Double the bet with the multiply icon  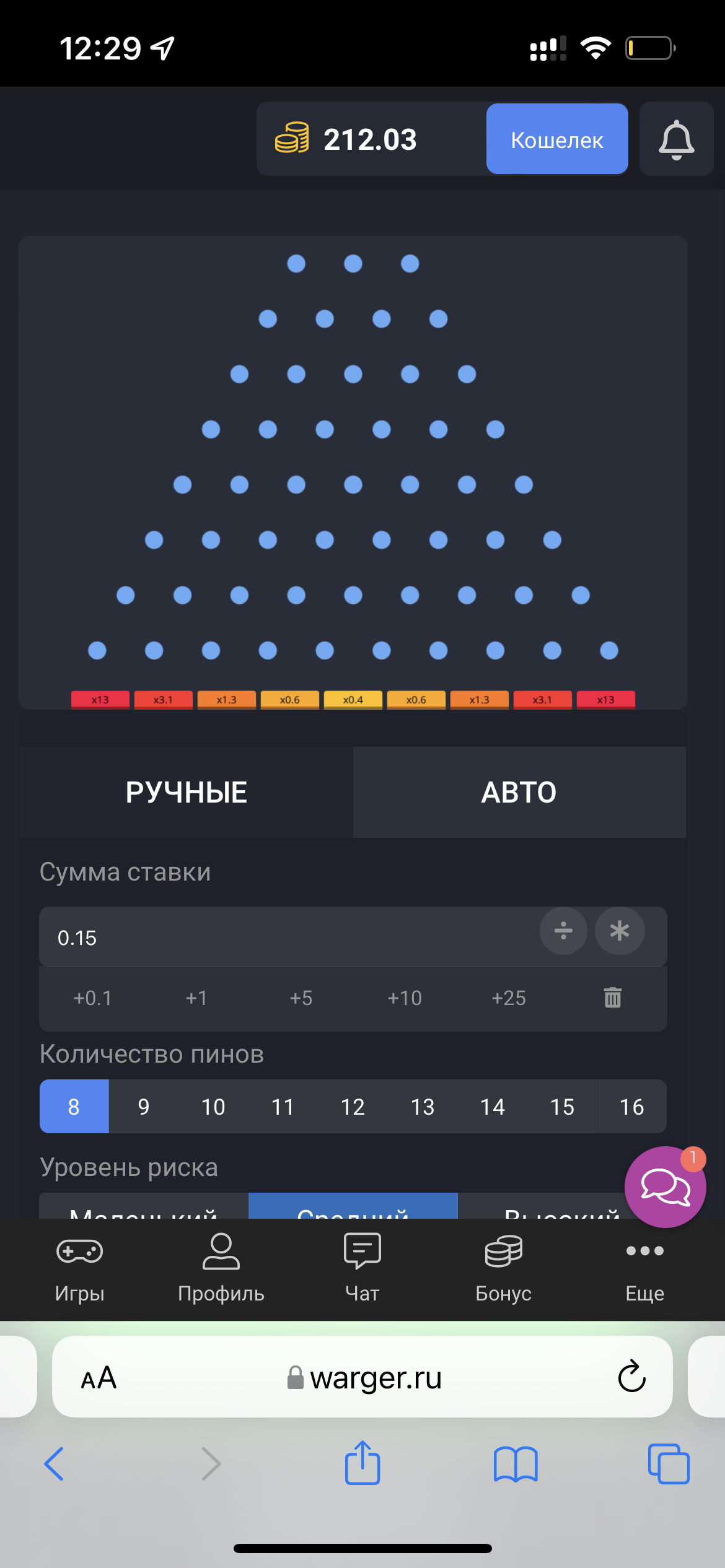pyautogui.click(x=620, y=931)
